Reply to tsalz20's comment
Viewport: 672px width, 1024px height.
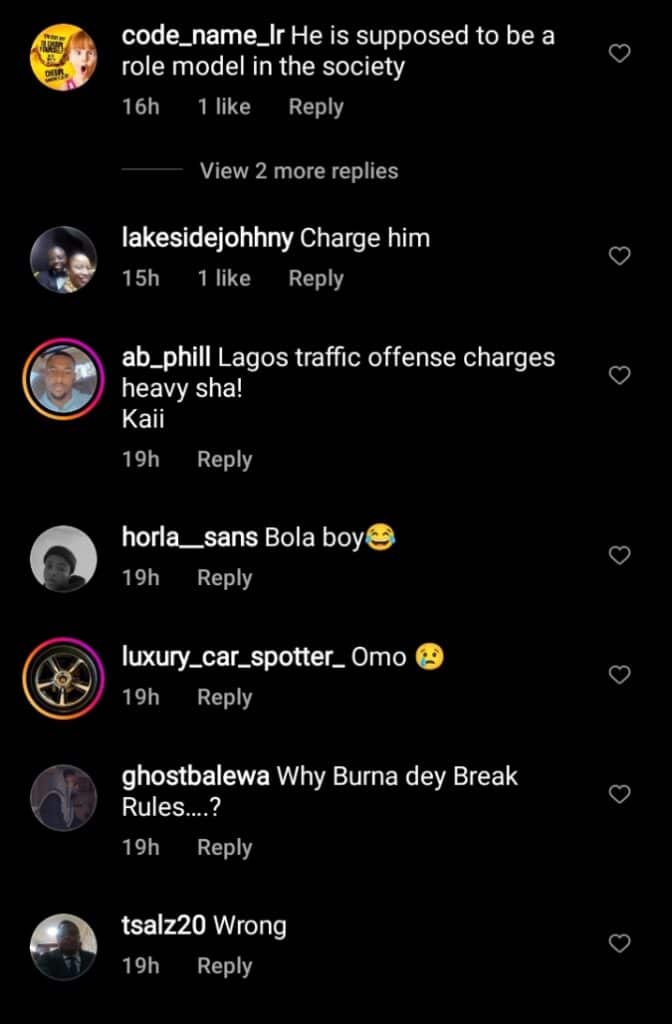coord(224,966)
